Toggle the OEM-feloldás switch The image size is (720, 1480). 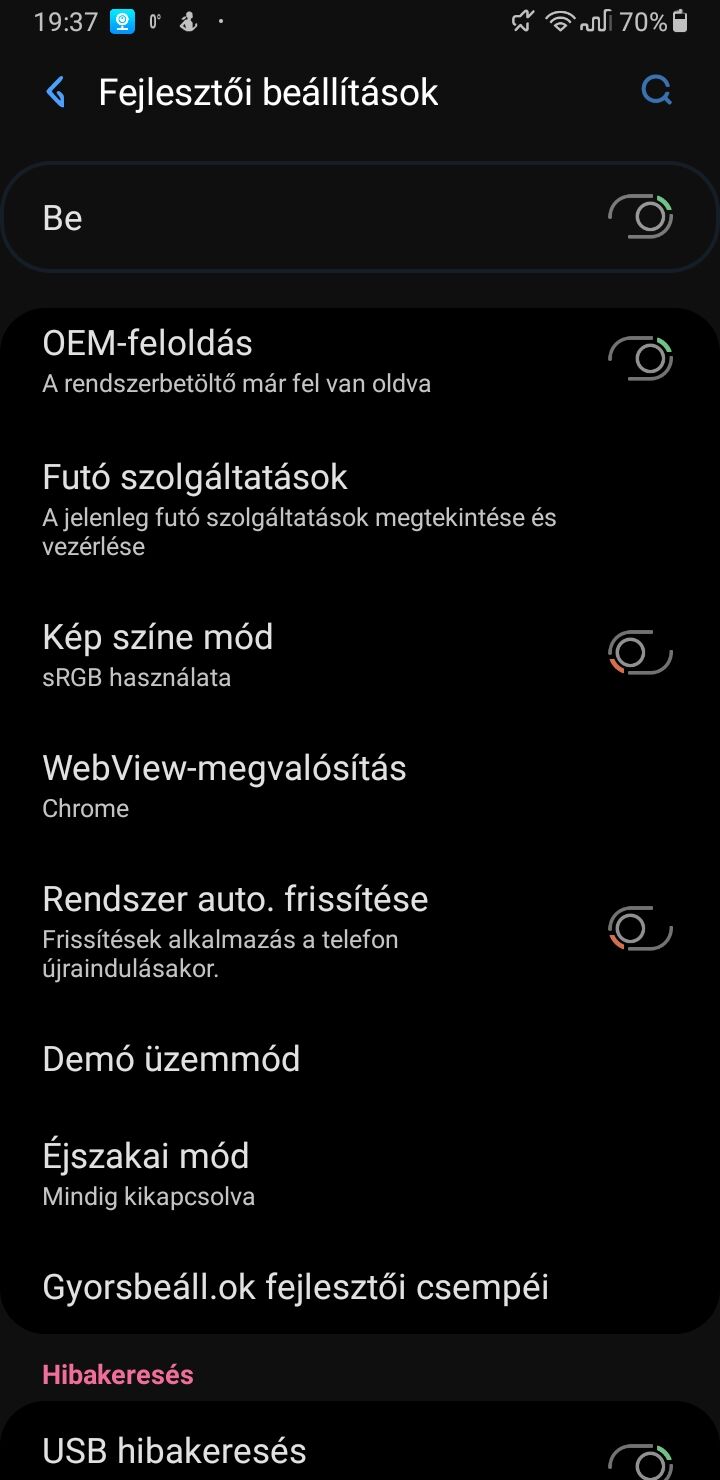click(x=640, y=358)
